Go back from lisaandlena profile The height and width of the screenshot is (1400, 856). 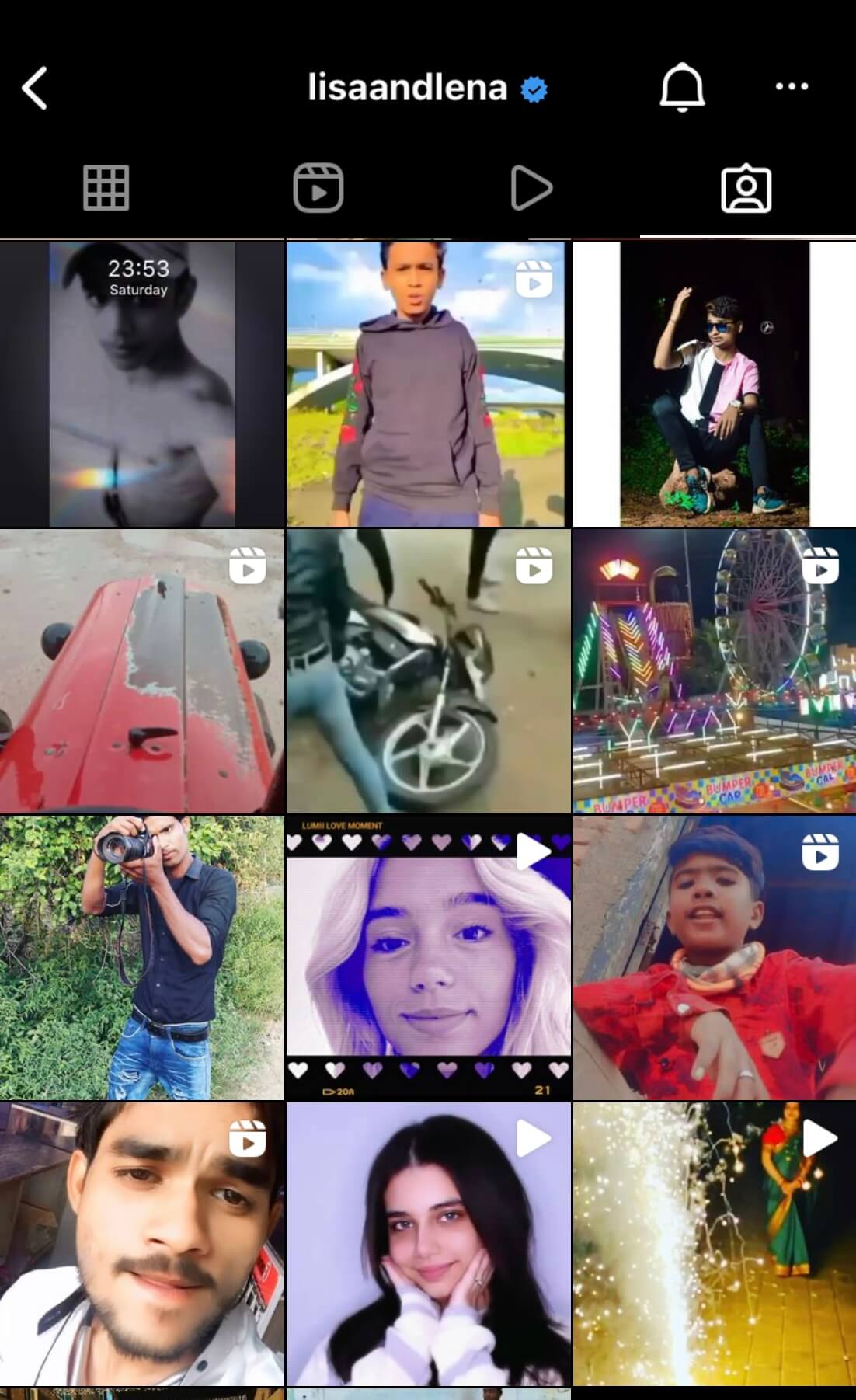point(34,88)
